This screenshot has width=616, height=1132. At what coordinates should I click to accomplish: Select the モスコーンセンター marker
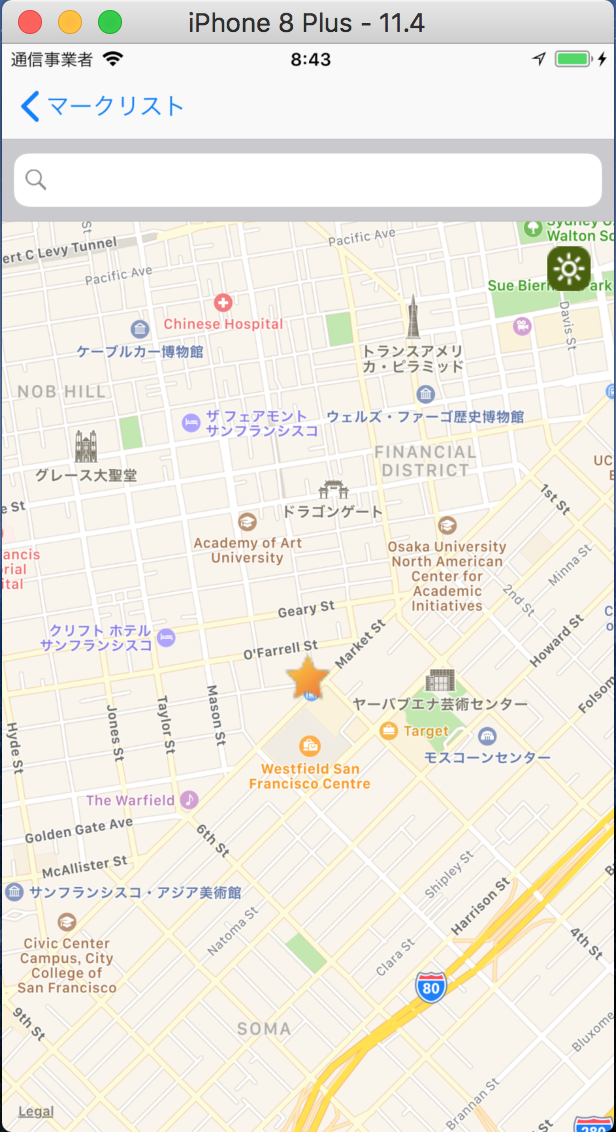[x=487, y=736]
